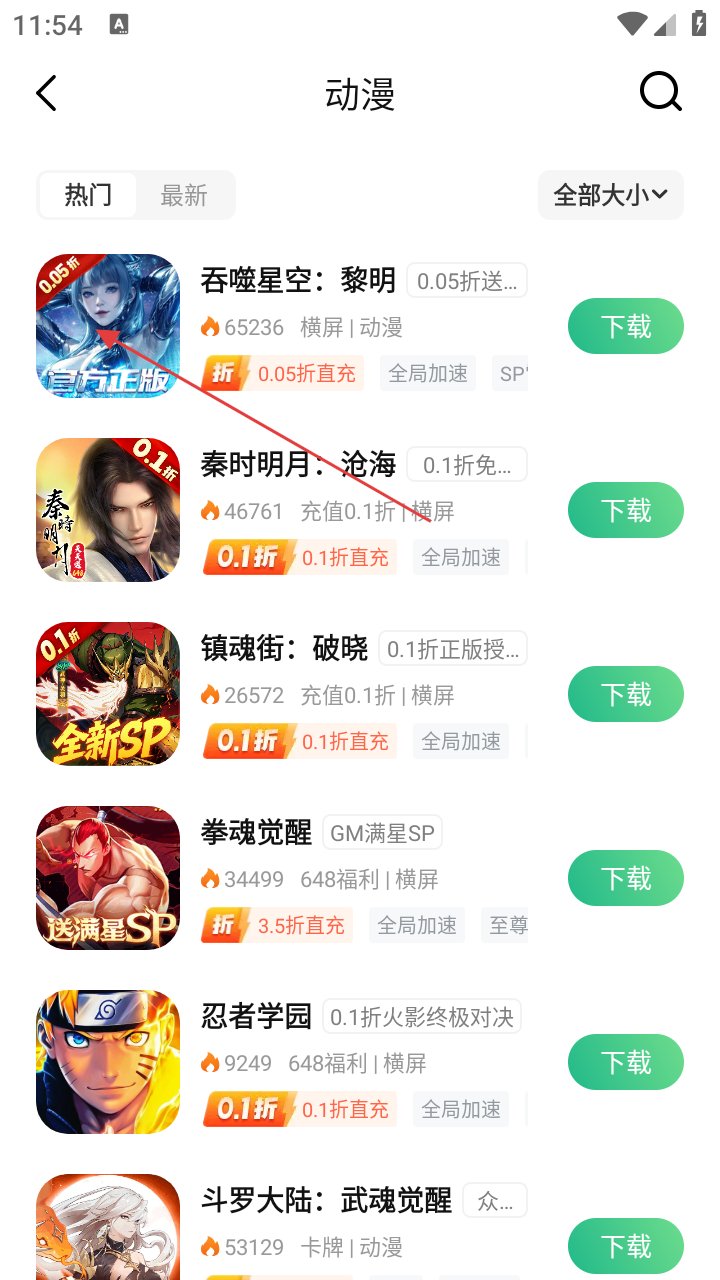Screen dimensions: 720x1280
Task: Open the 拳魂觉醒 game icon
Action: (108, 878)
